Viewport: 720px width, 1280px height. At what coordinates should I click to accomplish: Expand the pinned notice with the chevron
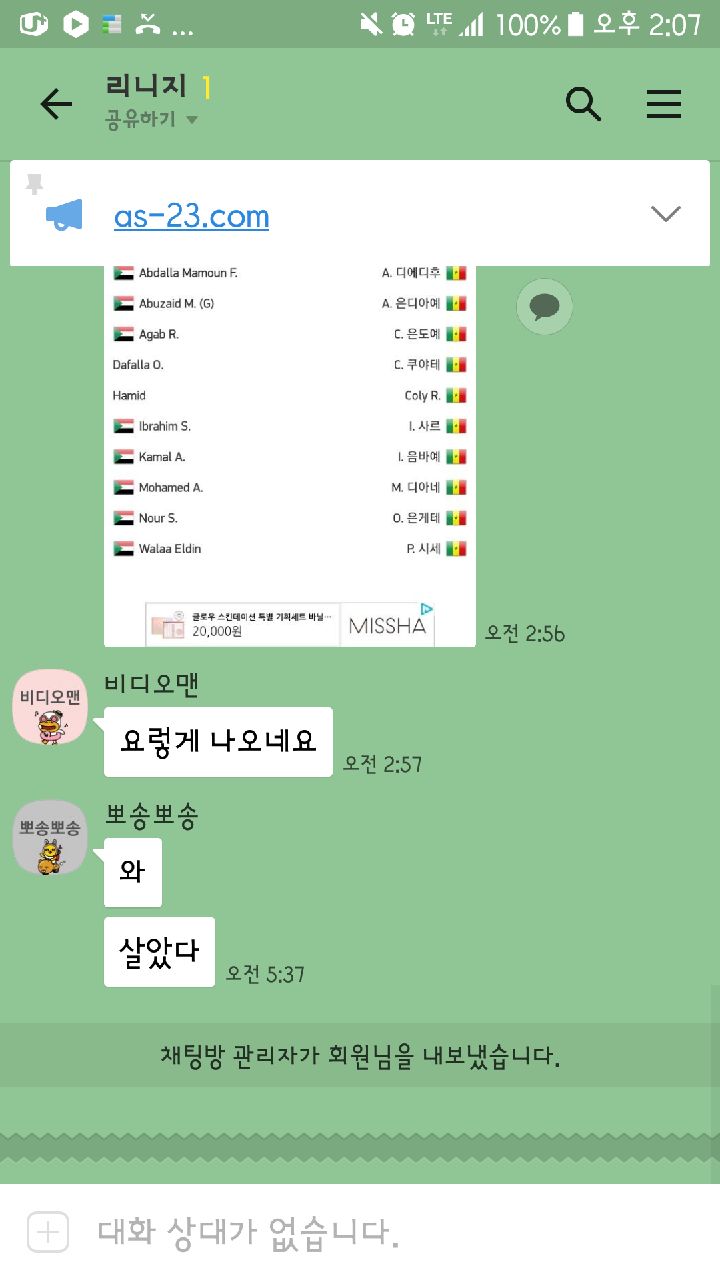[665, 213]
